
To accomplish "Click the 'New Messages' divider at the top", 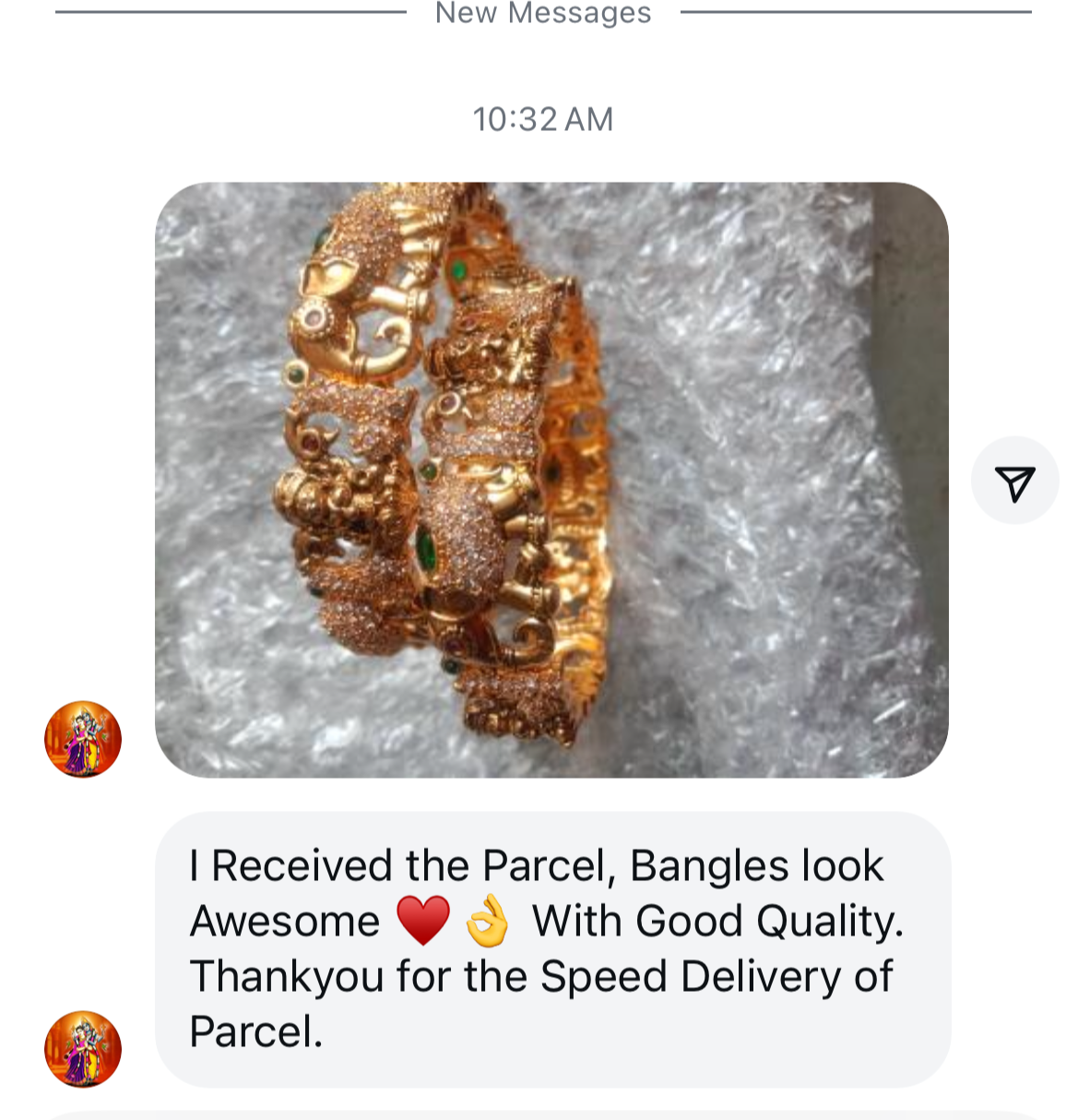I will pyautogui.click(x=542, y=12).
